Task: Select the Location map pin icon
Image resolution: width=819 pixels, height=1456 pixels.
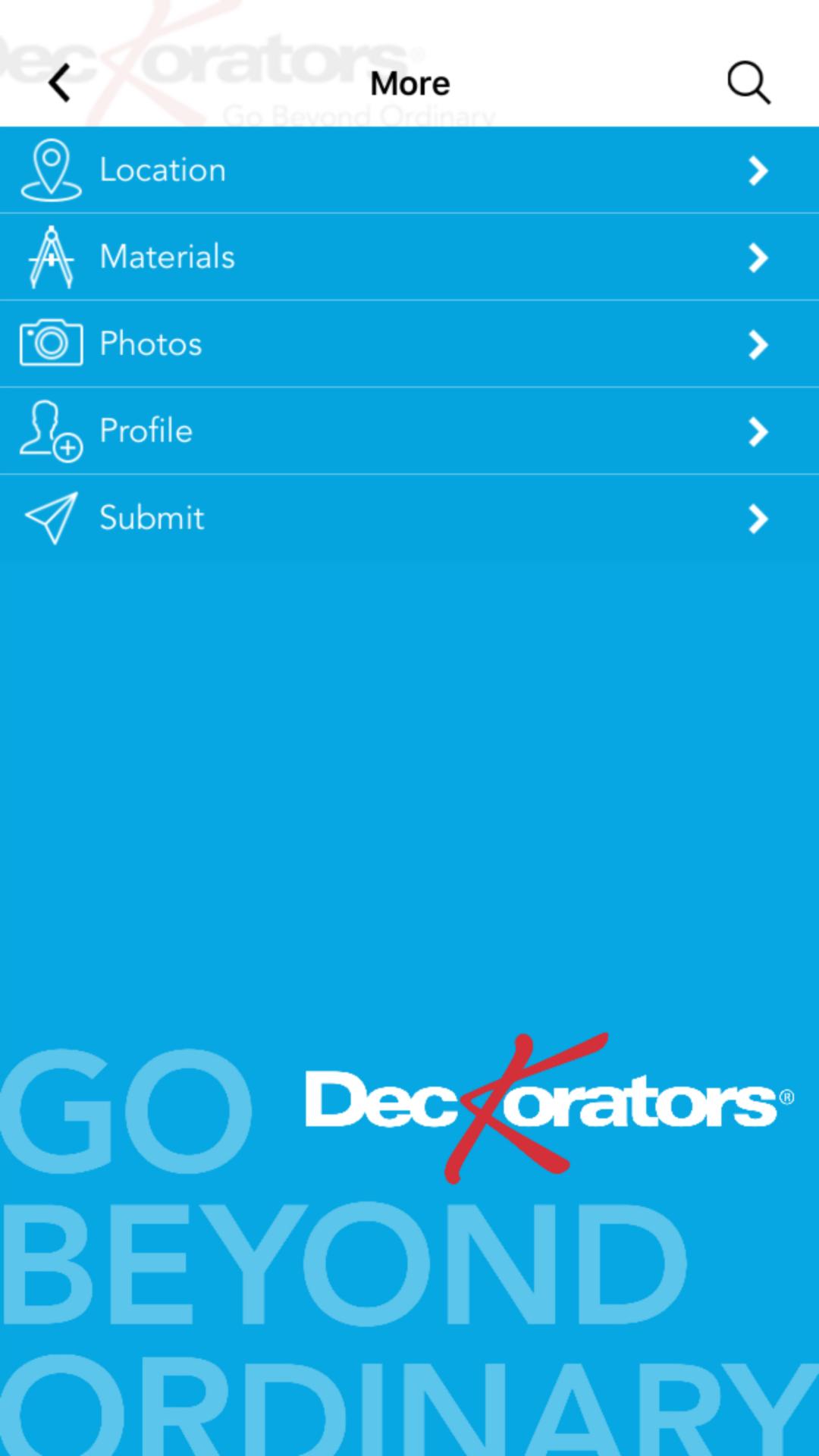Action: click(x=51, y=169)
